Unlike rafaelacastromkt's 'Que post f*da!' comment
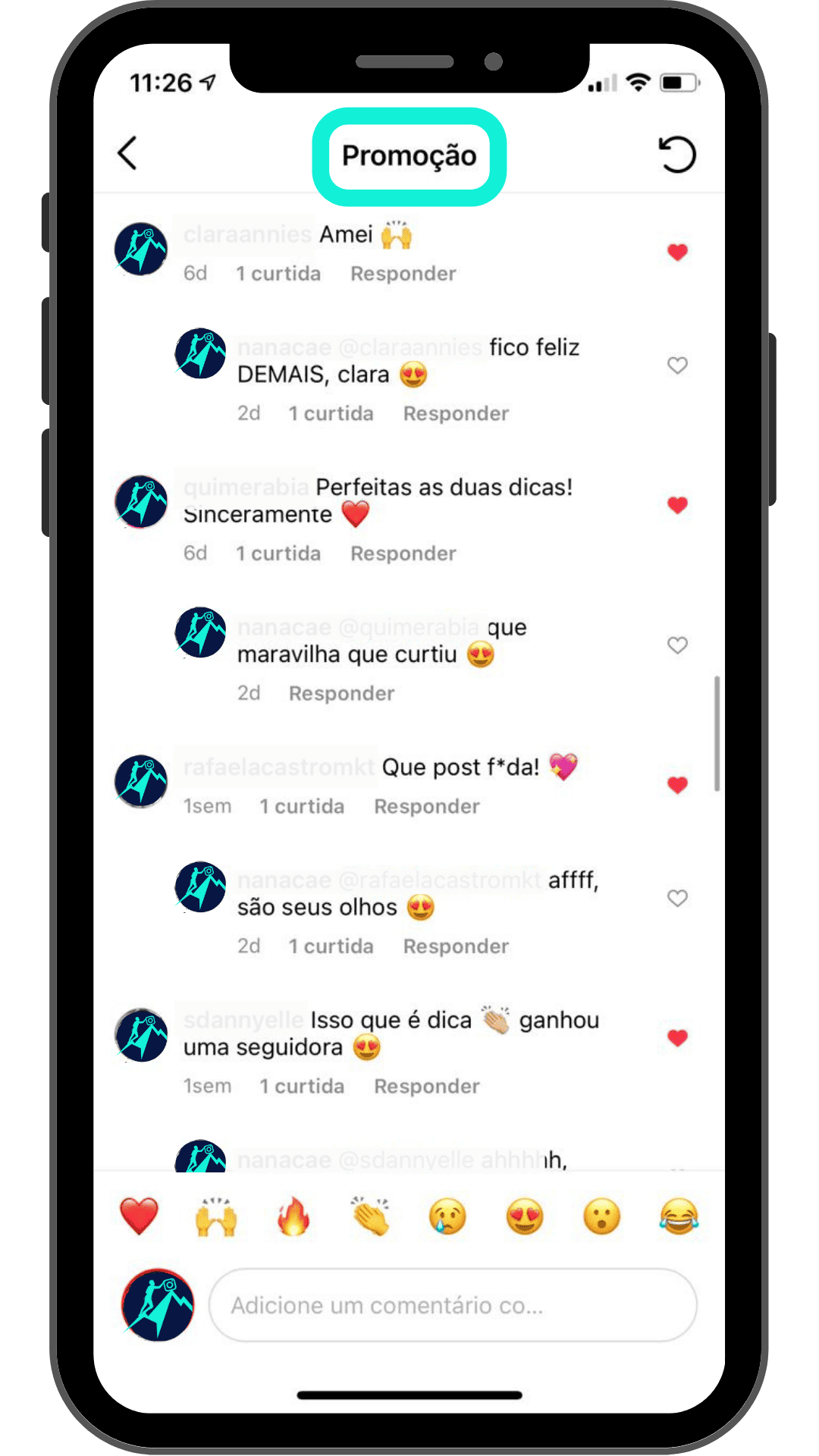 click(x=677, y=785)
